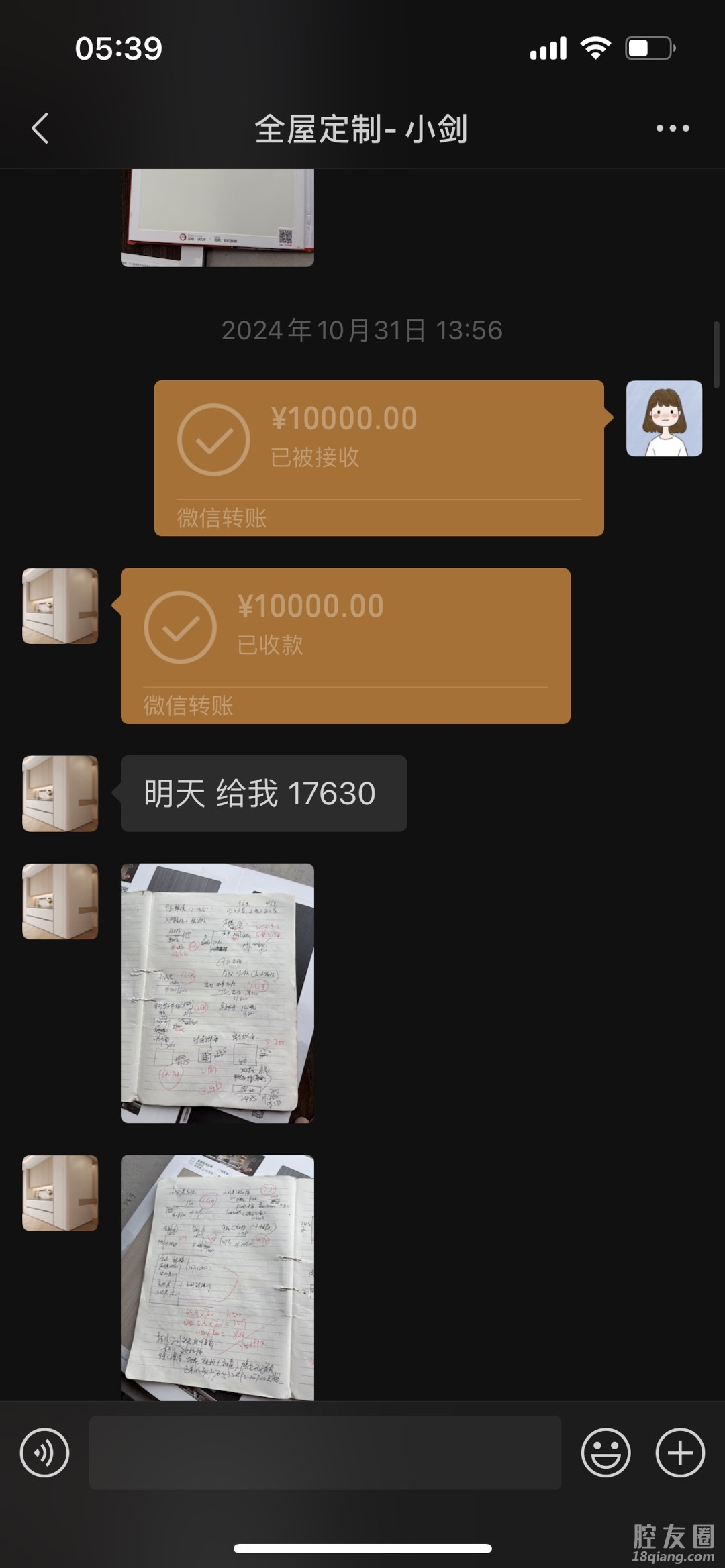
Task: Open the received ¥10000.00 transfer marked 已收款
Action: tap(345, 645)
